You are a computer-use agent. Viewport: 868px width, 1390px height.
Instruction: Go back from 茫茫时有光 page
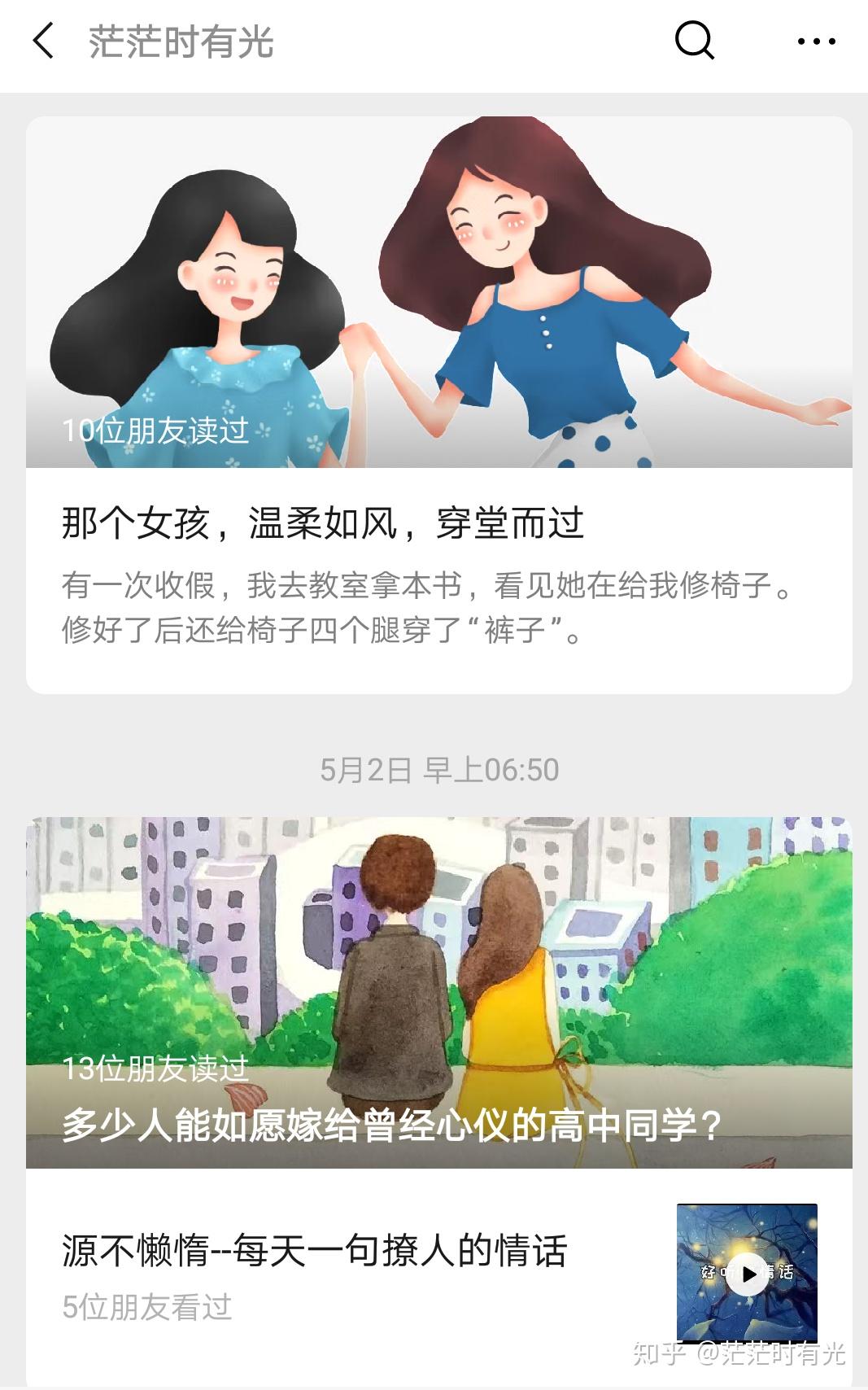(x=43, y=41)
